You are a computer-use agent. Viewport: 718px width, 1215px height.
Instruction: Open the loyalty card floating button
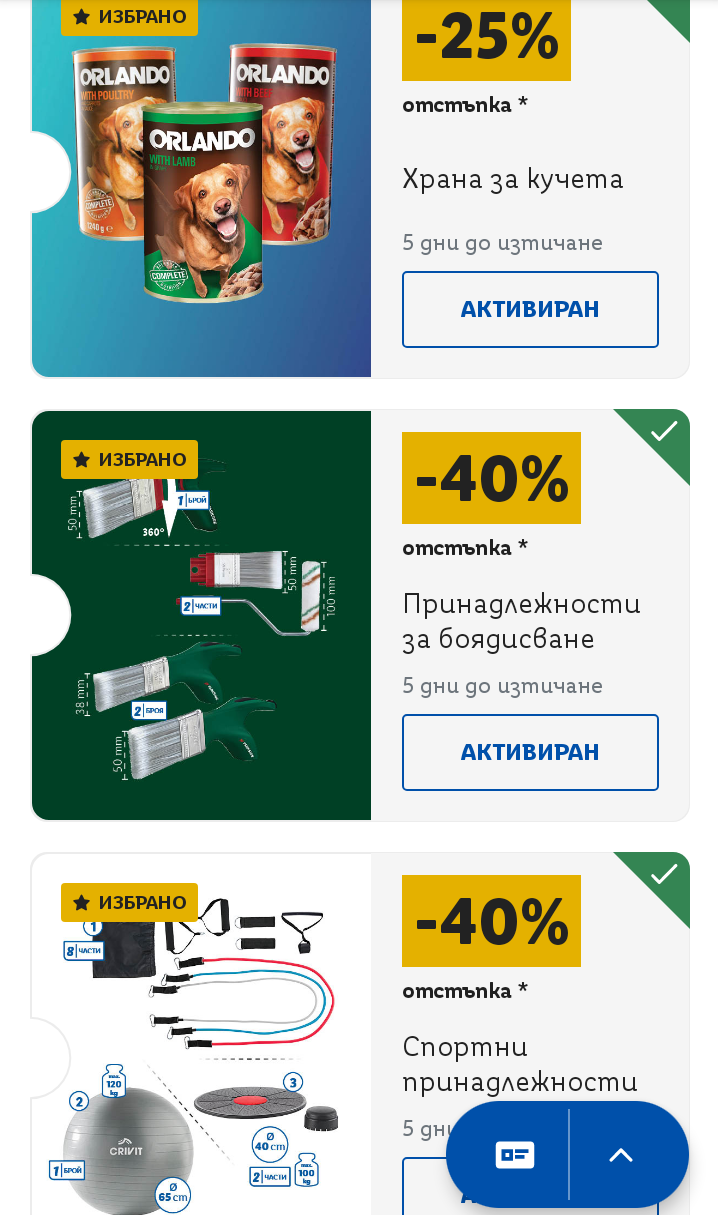tap(514, 1155)
